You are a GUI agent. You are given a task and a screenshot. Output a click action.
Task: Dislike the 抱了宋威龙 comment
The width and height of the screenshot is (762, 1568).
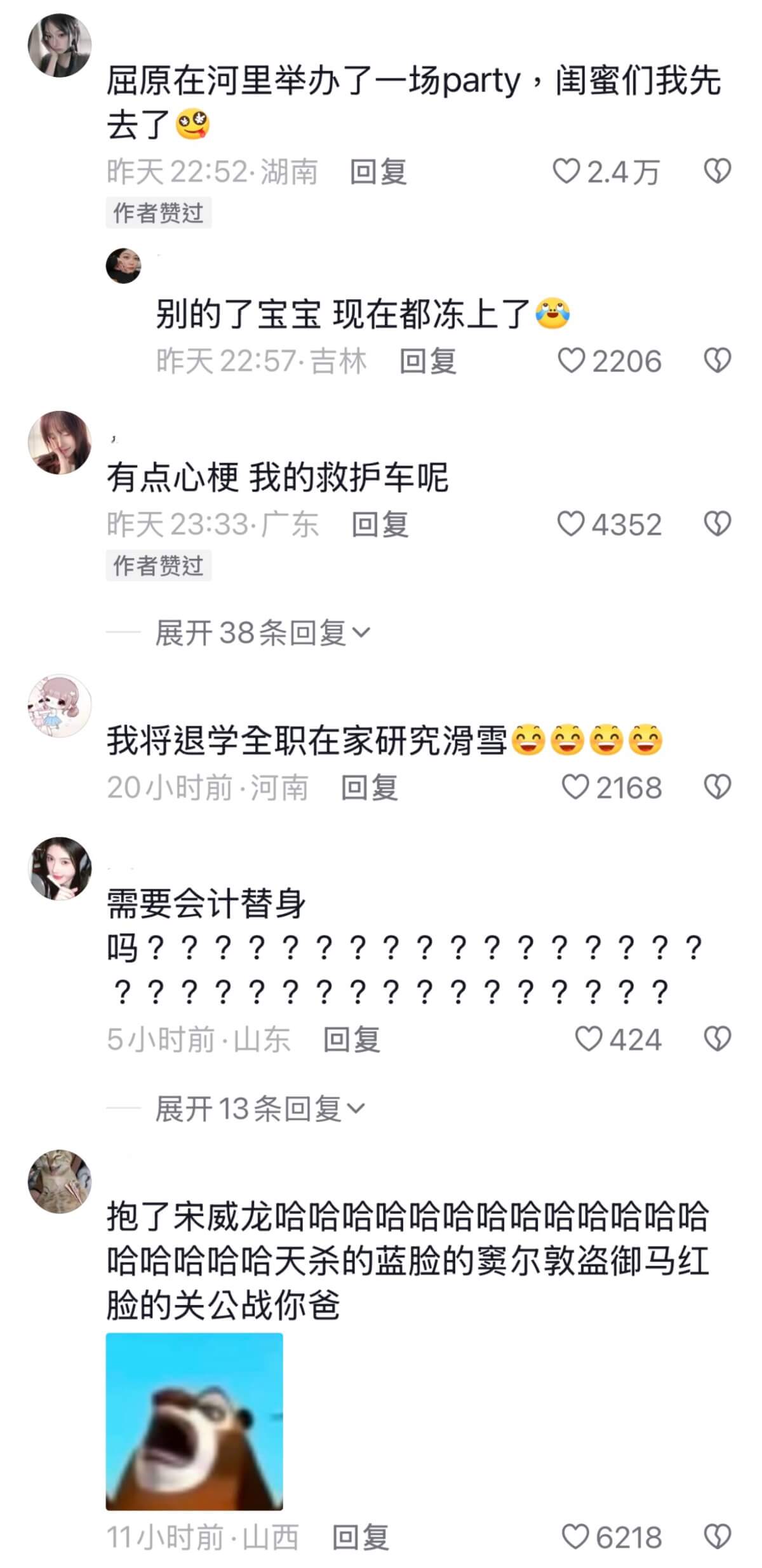pyautogui.click(x=718, y=1538)
